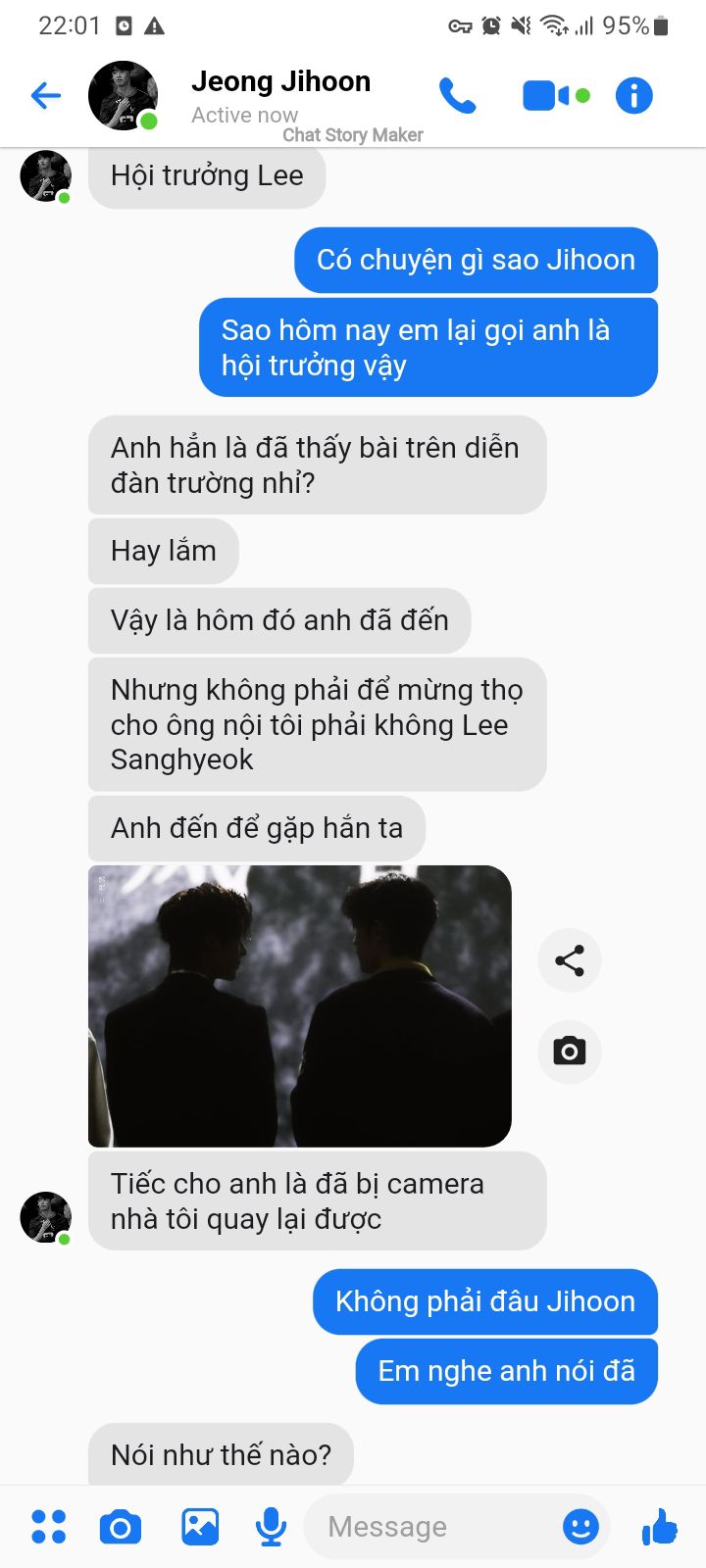Share the photo in the chat
The height and width of the screenshot is (1568, 706).
[569, 960]
